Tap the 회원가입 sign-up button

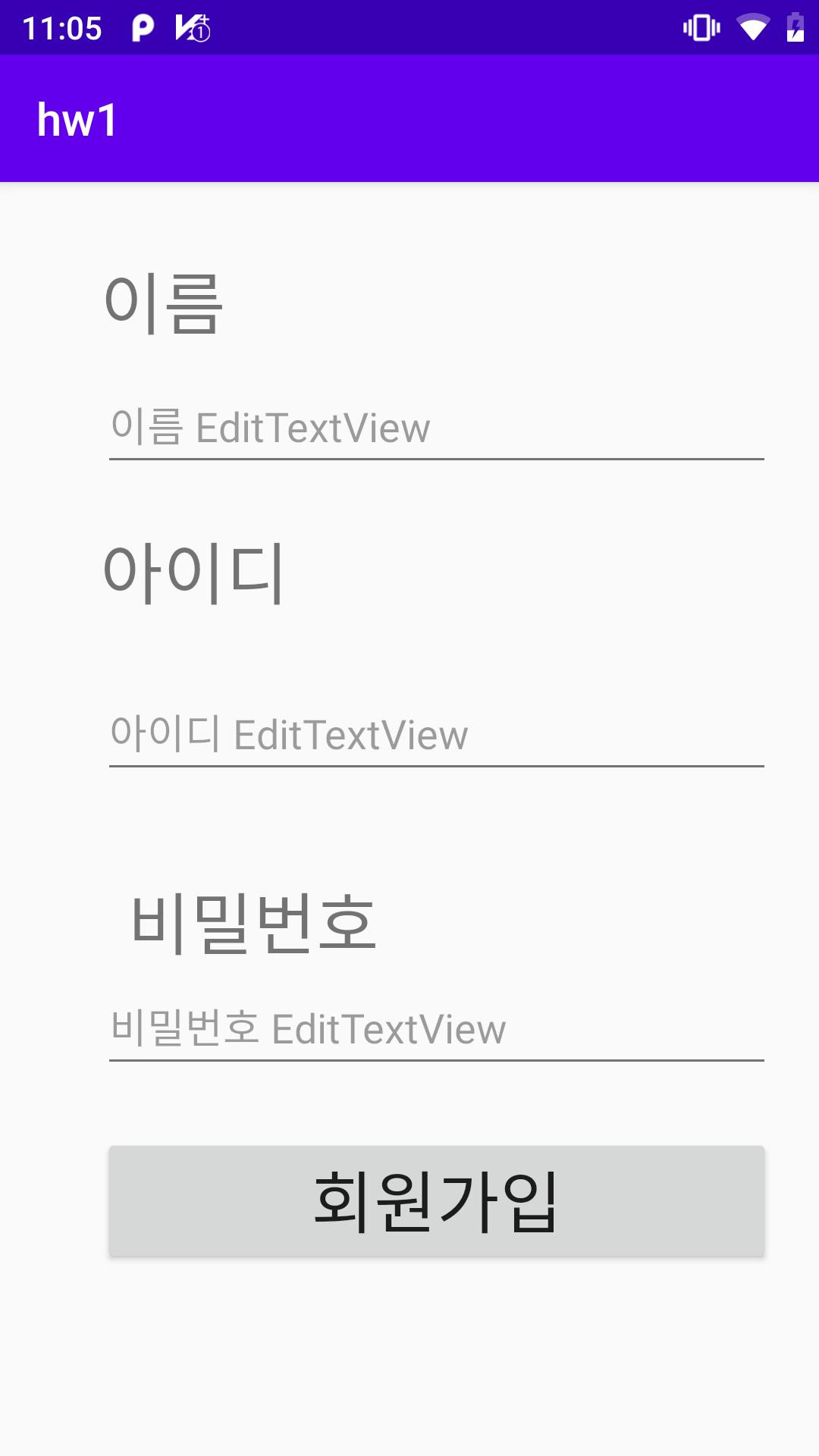(436, 1201)
